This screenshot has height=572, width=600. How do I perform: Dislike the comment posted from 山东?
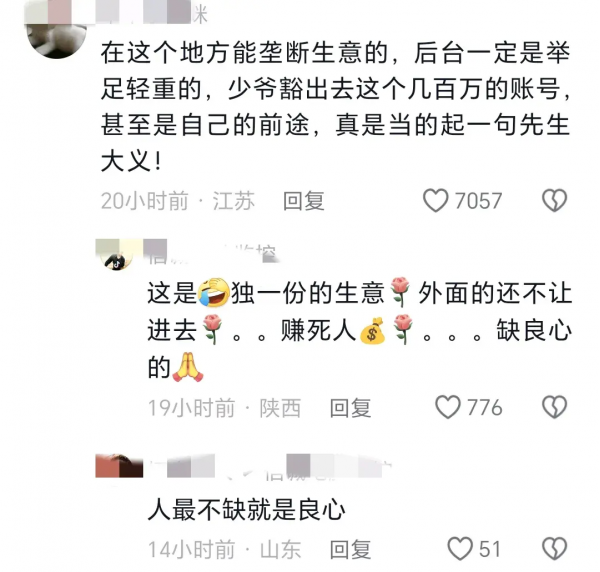click(553, 549)
